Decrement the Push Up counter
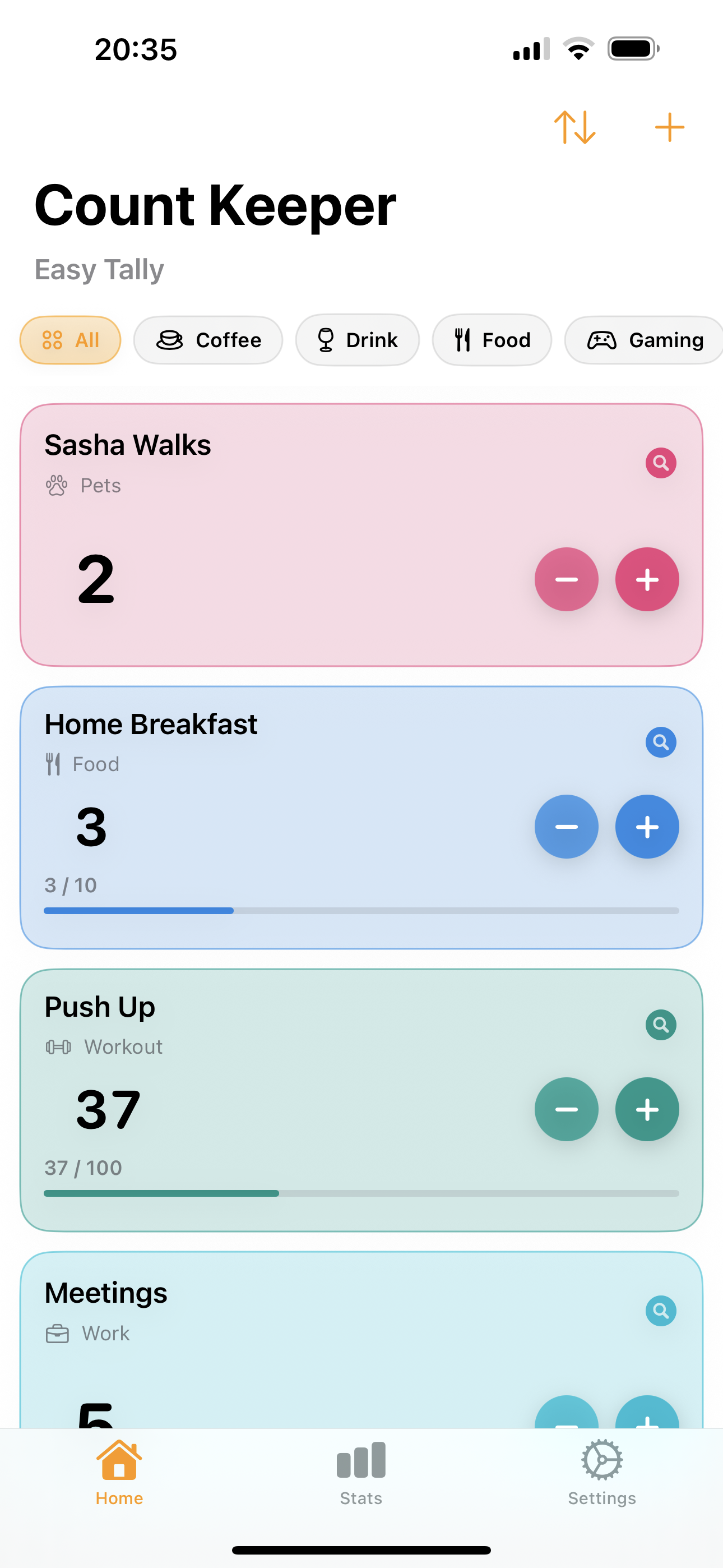 [x=567, y=1109]
